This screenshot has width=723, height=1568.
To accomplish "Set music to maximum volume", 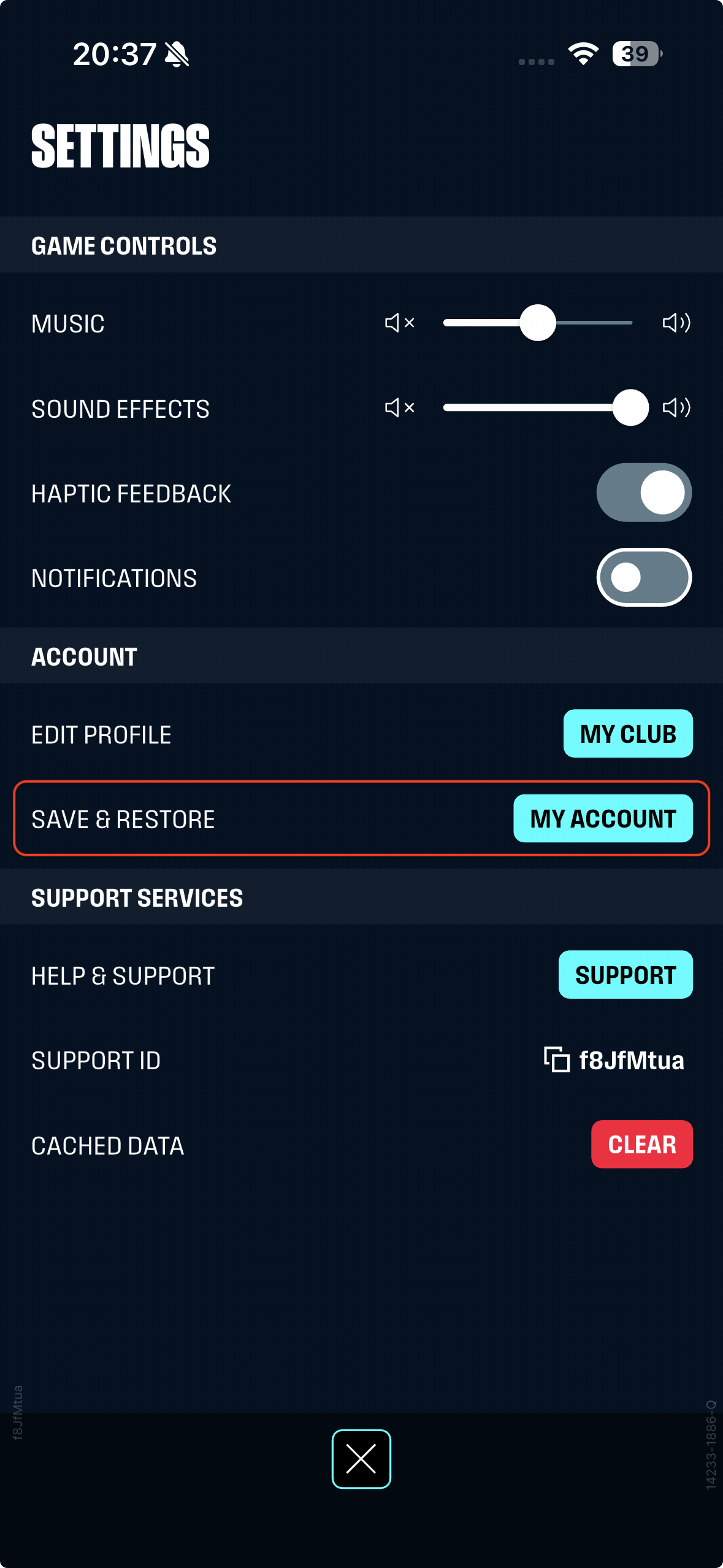I will [x=676, y=323].
